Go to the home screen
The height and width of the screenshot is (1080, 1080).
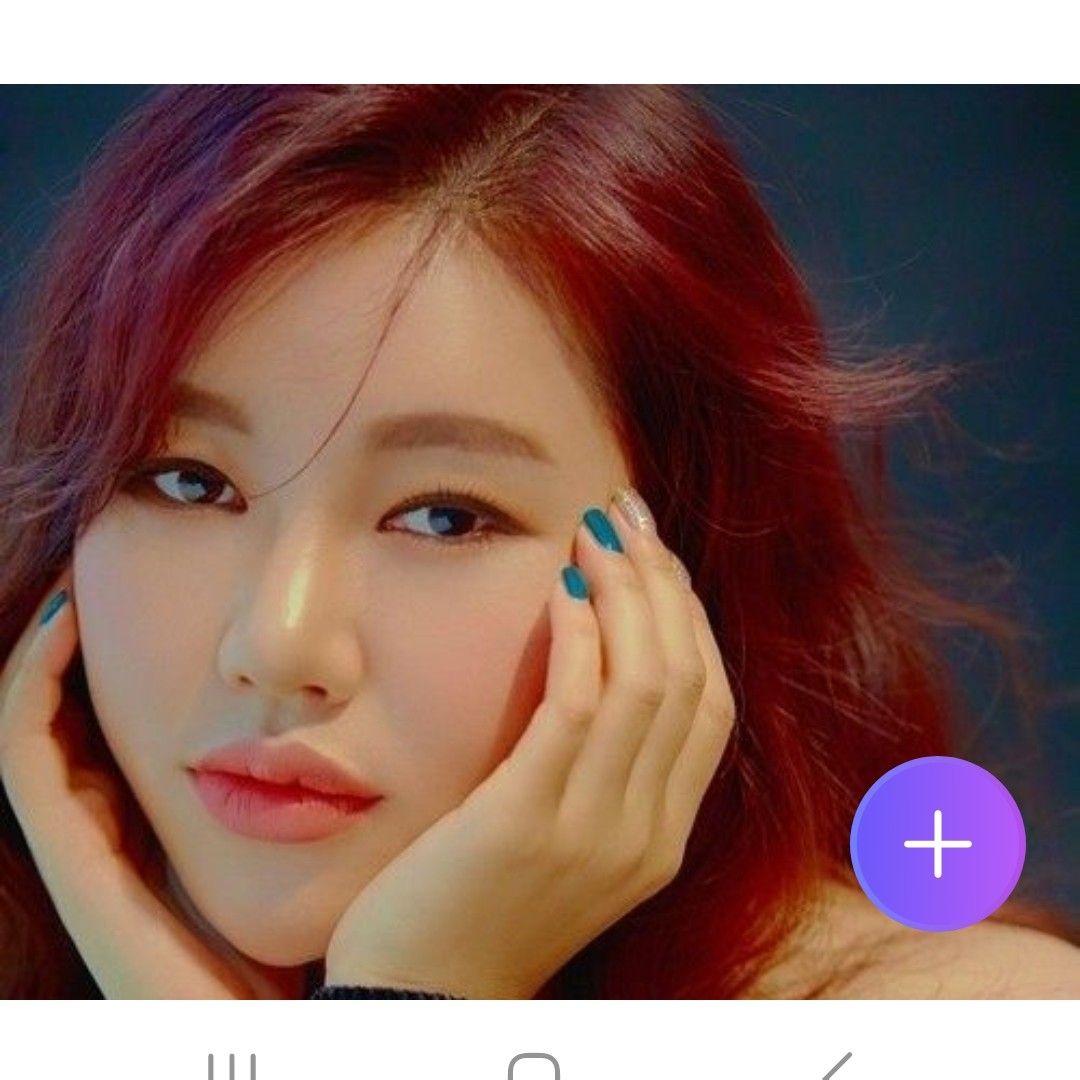pyautogui.click(x=534, y=1066)
